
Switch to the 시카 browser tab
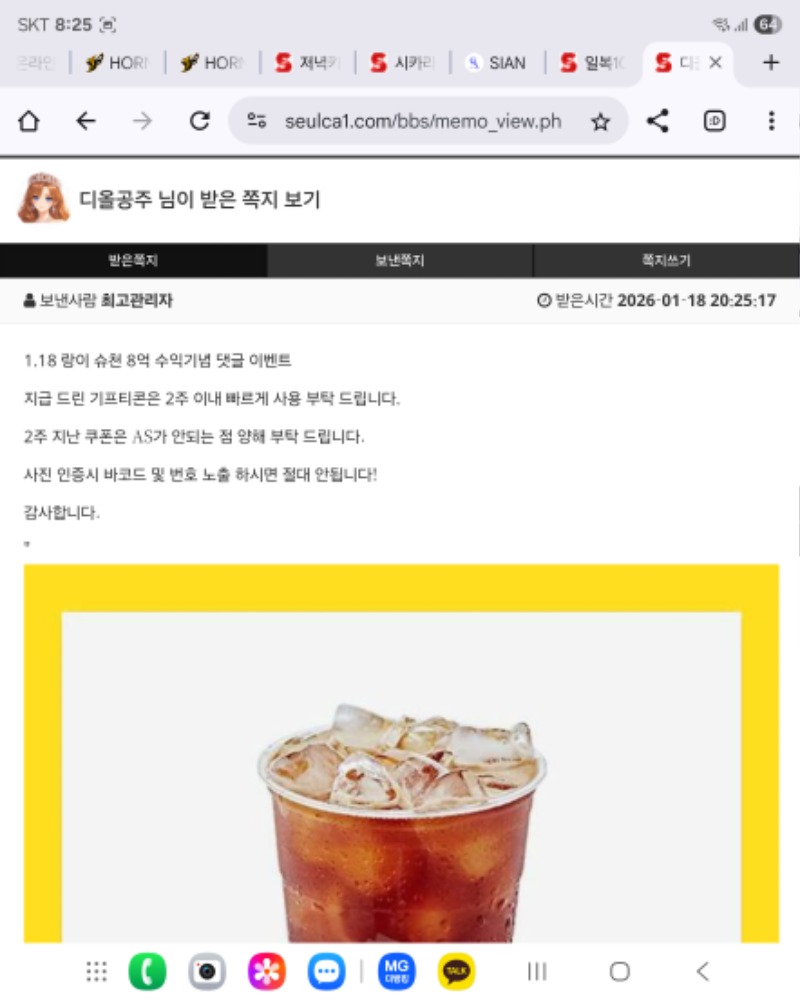(403, 63)
